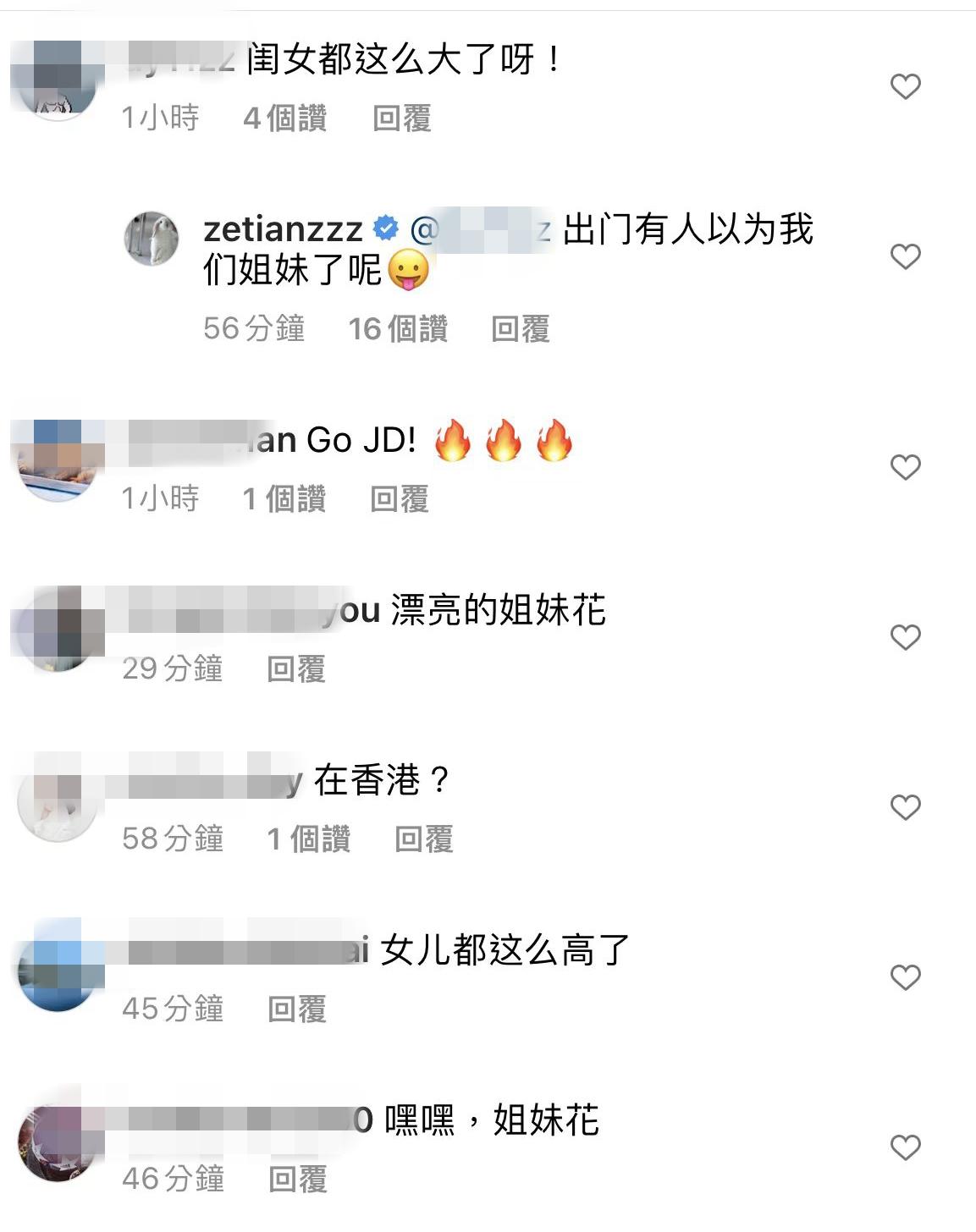Reply to the comment 女儿都这么高了
The width and height of the screenshot is (976, 1232).
pos(297,1009)
